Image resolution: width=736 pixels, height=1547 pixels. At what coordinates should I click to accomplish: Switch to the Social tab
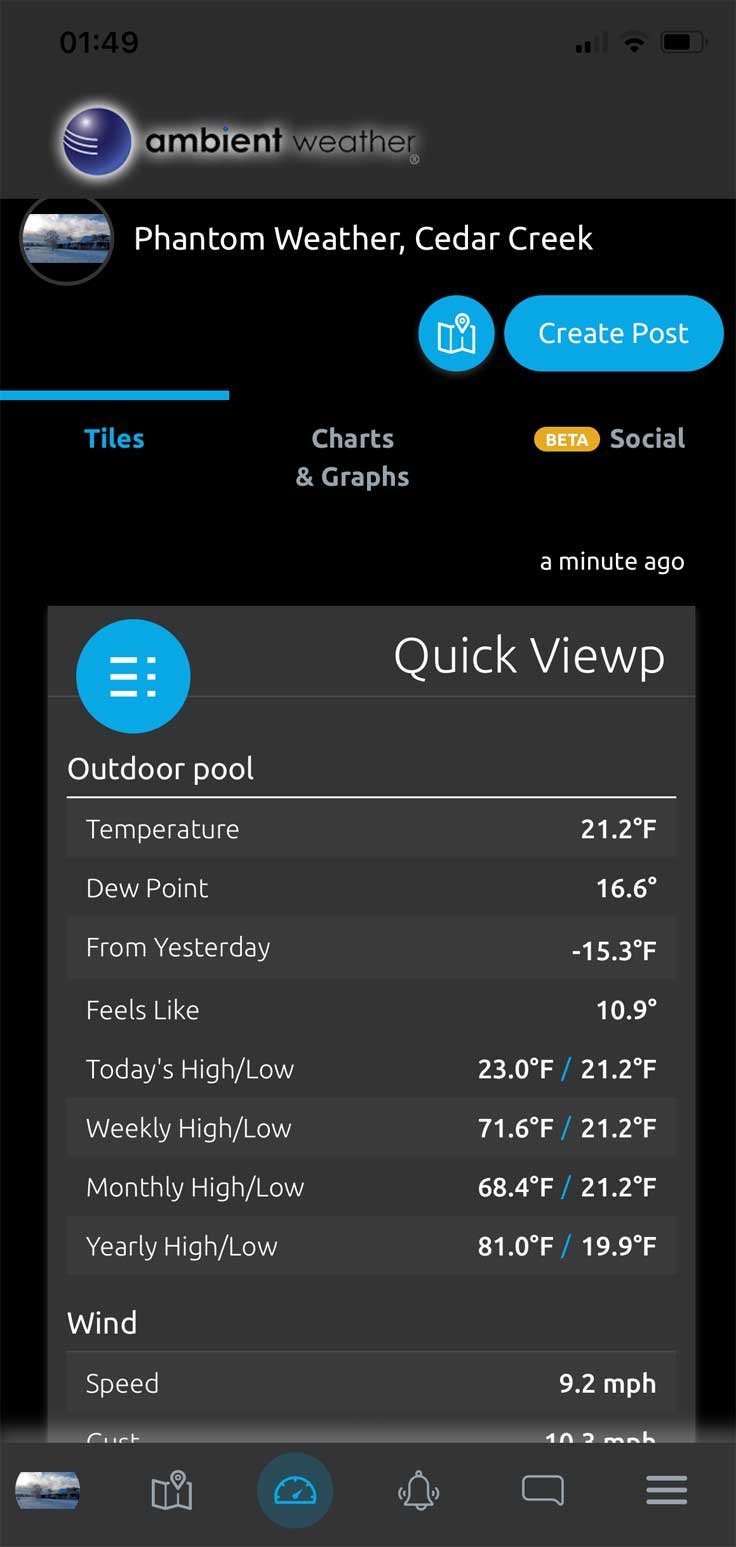coord(610,439)
